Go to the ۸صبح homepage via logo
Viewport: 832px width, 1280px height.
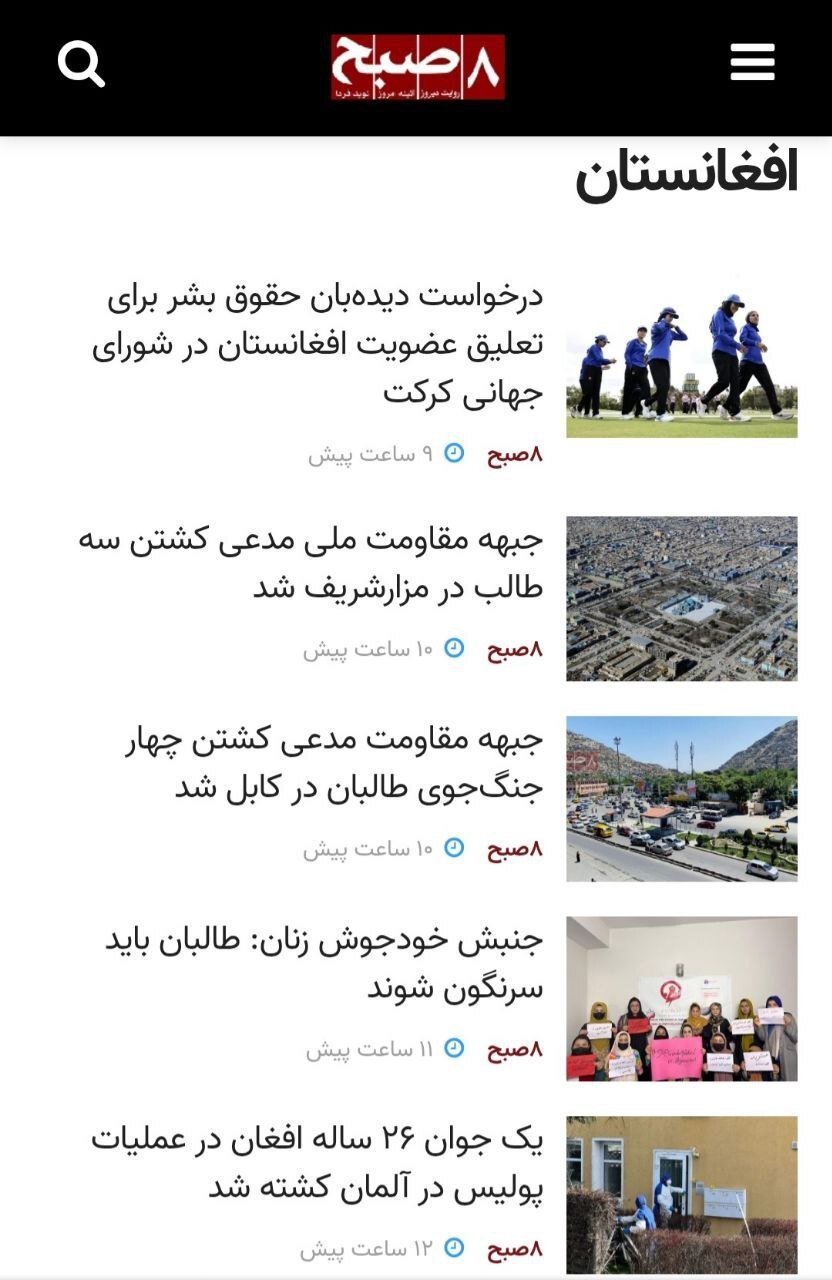[x=417, y=67]
